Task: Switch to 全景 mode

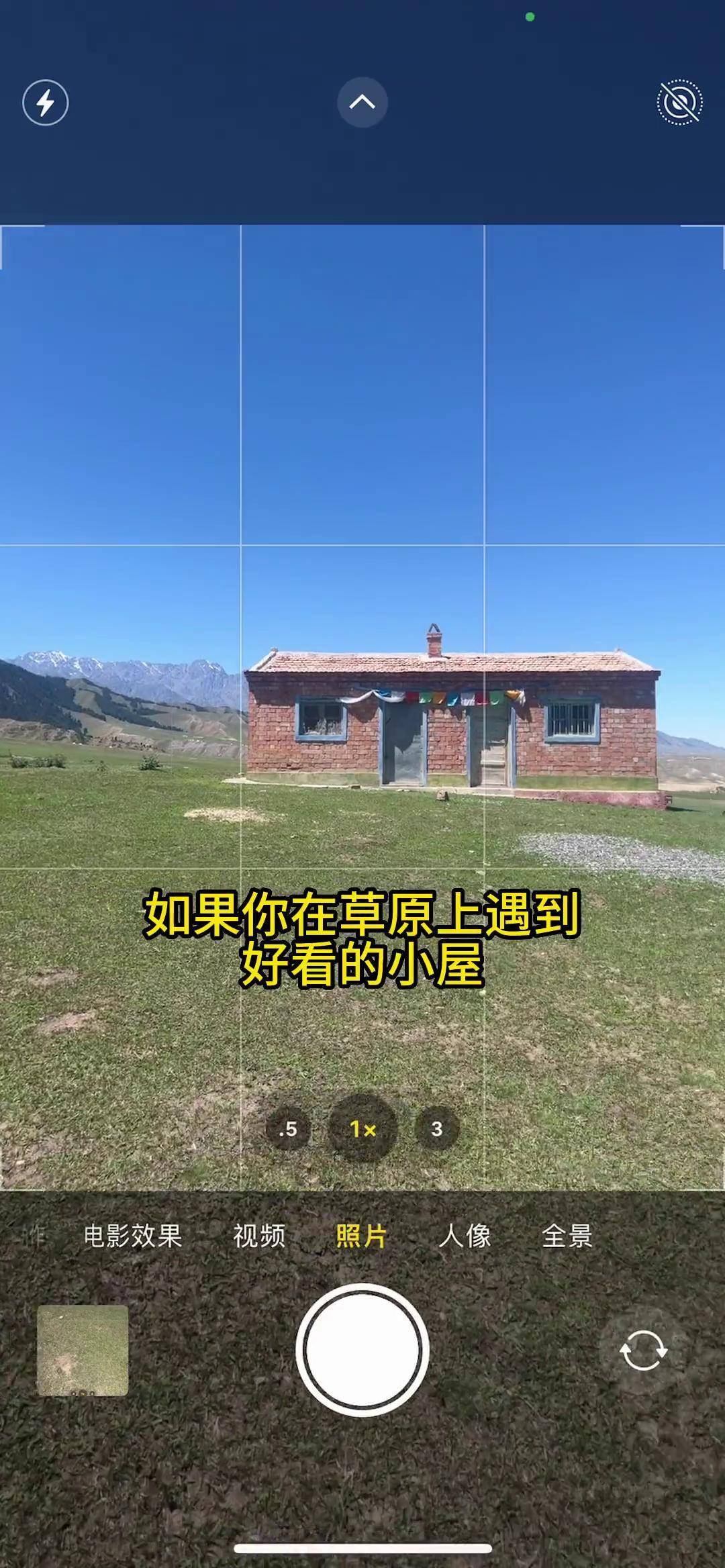Action: [x=567, y=1236]
